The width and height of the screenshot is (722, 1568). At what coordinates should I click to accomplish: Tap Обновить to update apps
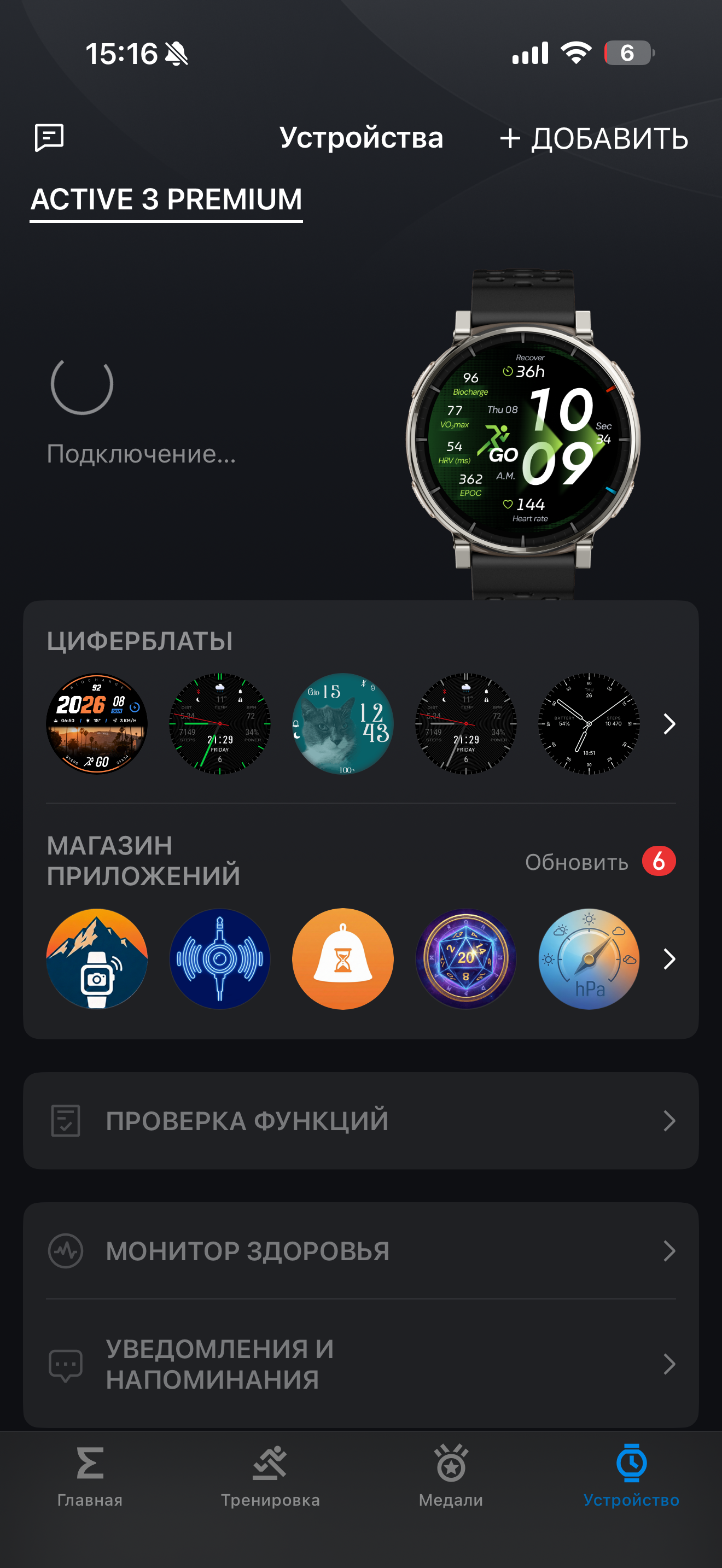pos(577,862)
